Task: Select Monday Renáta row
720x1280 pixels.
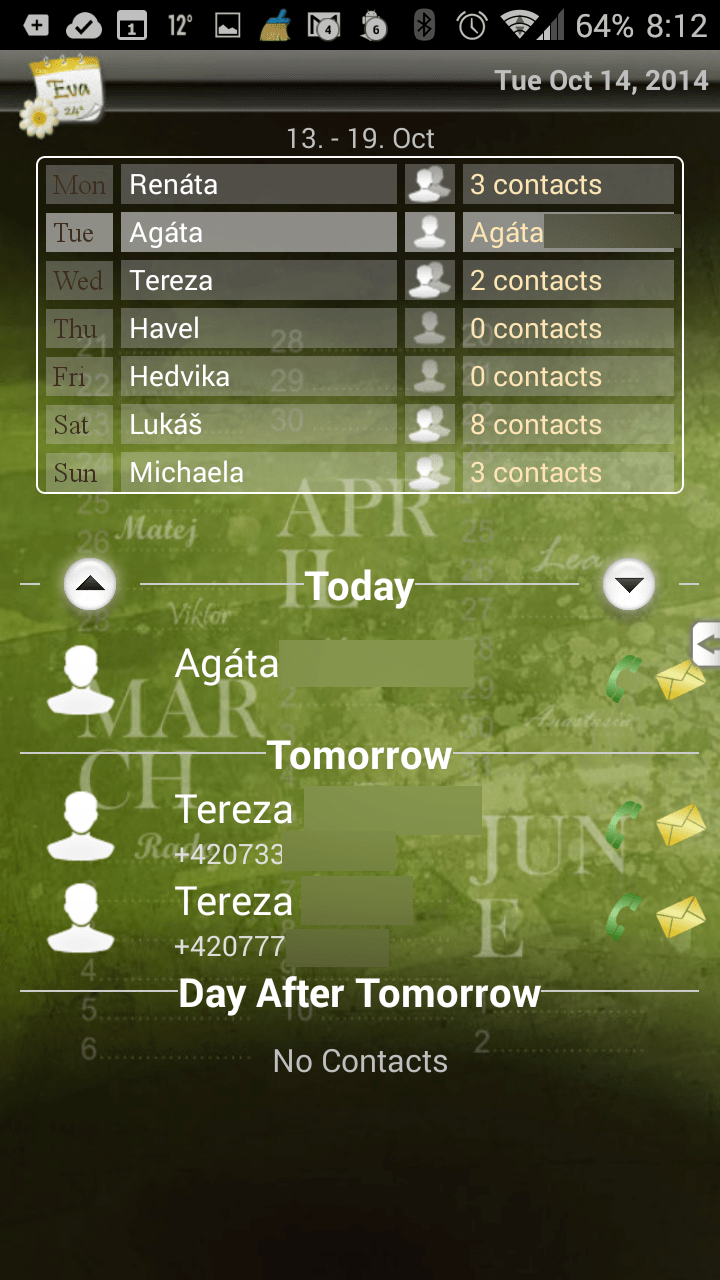Action: click(x=360, y=185)
